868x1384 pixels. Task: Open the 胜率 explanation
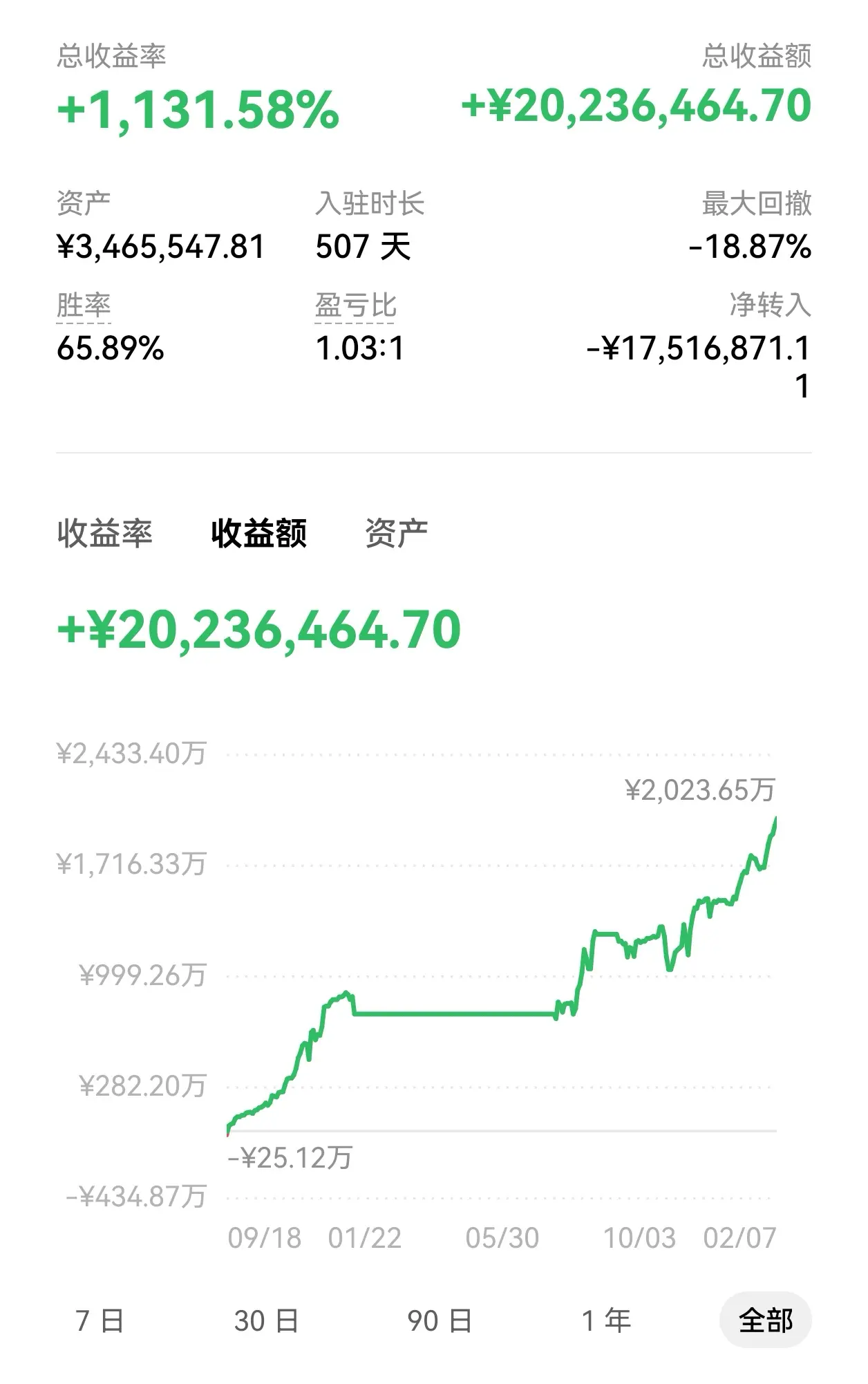point(84,306)
